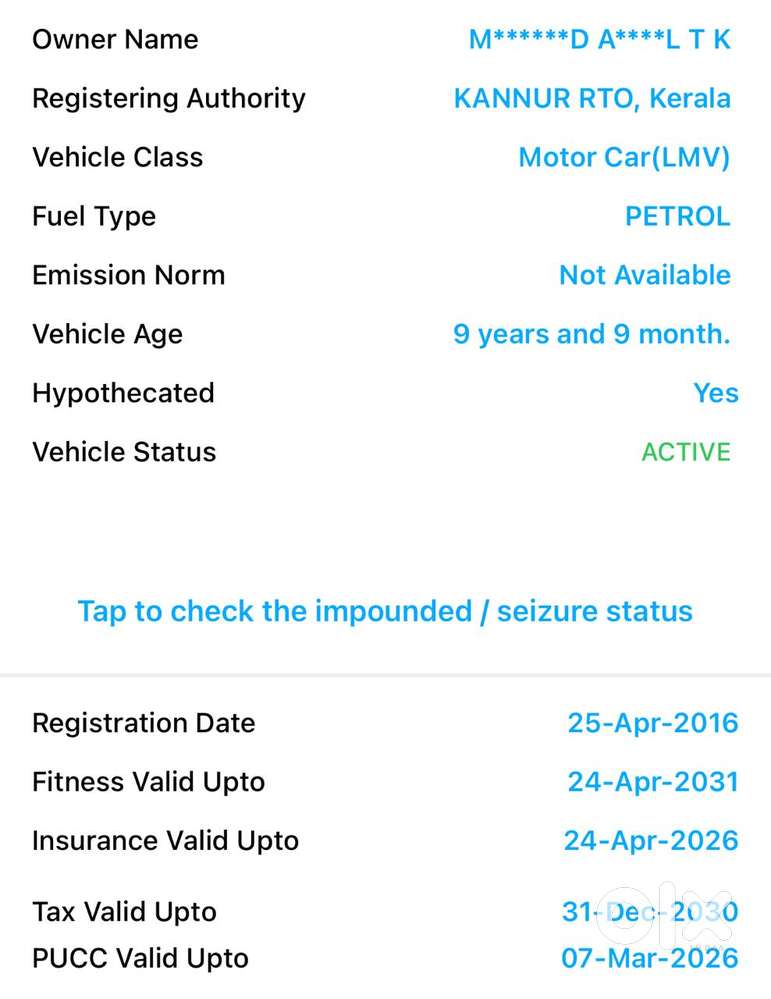Select the Hypothecated Yes value
The width and height of the screenshot is (771, 999).
[716, 393]
